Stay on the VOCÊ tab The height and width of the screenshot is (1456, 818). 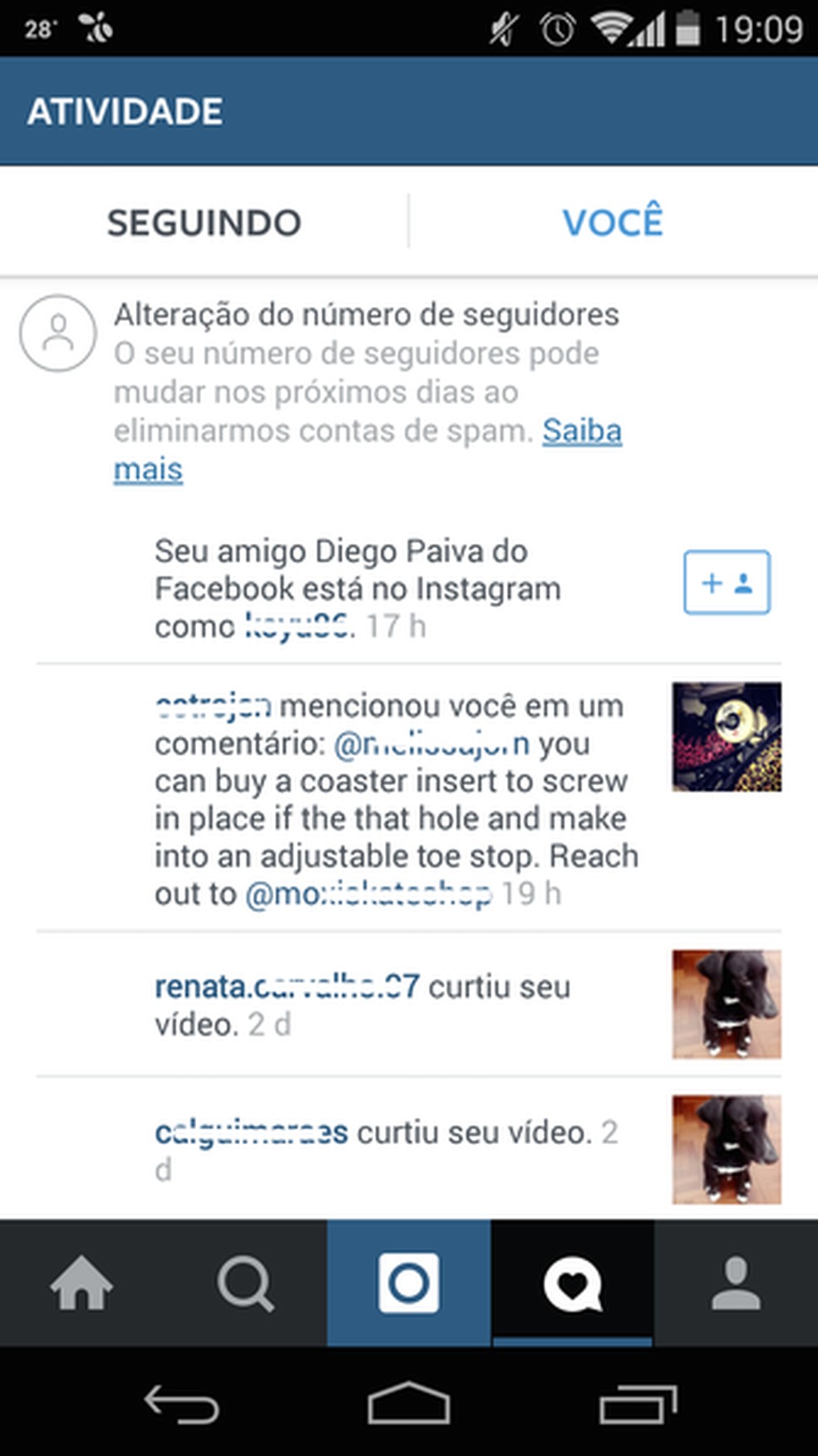pyautogui.click(x=613, y=221)
